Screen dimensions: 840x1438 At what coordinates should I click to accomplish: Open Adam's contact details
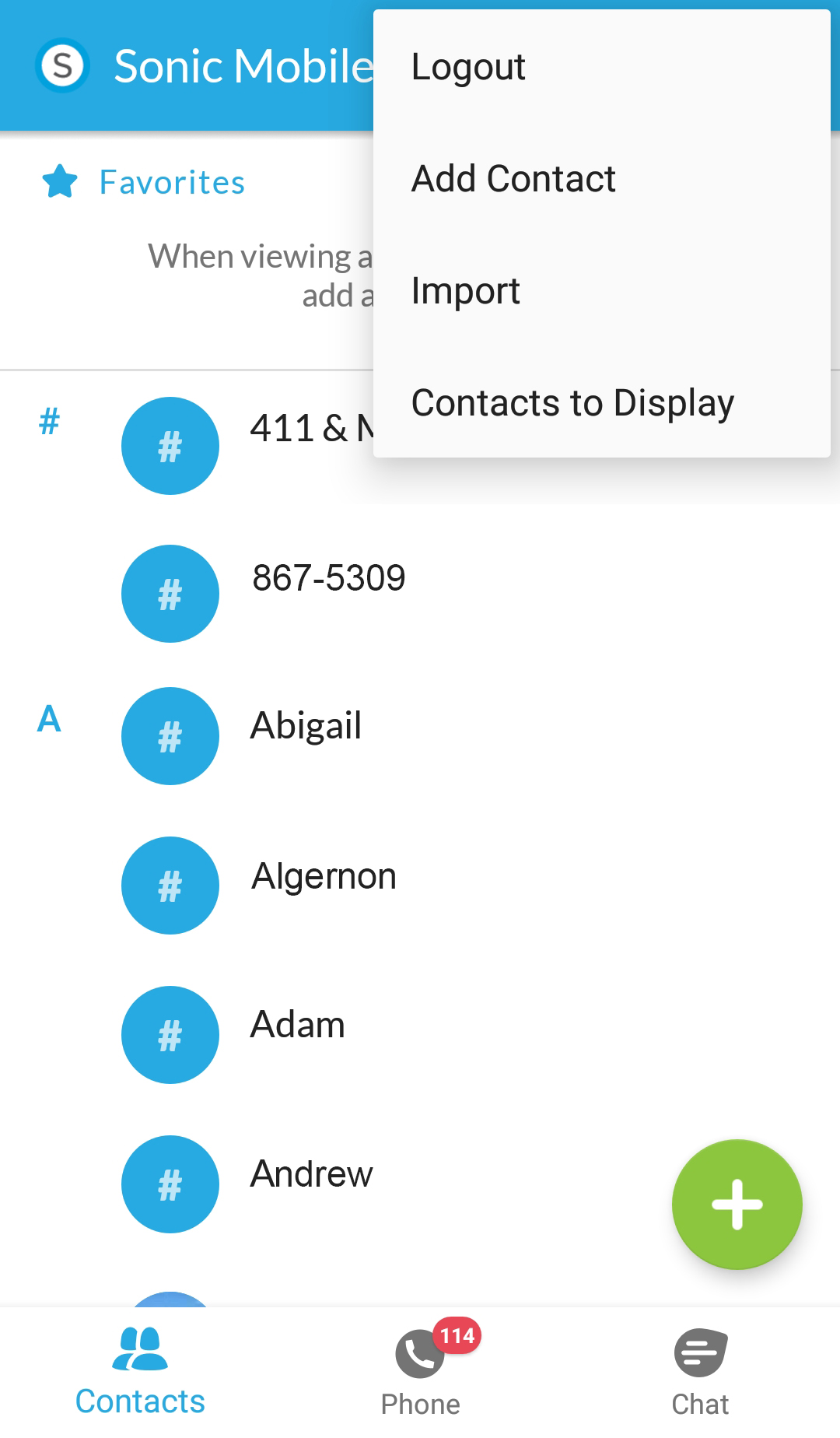(297, 1026)
